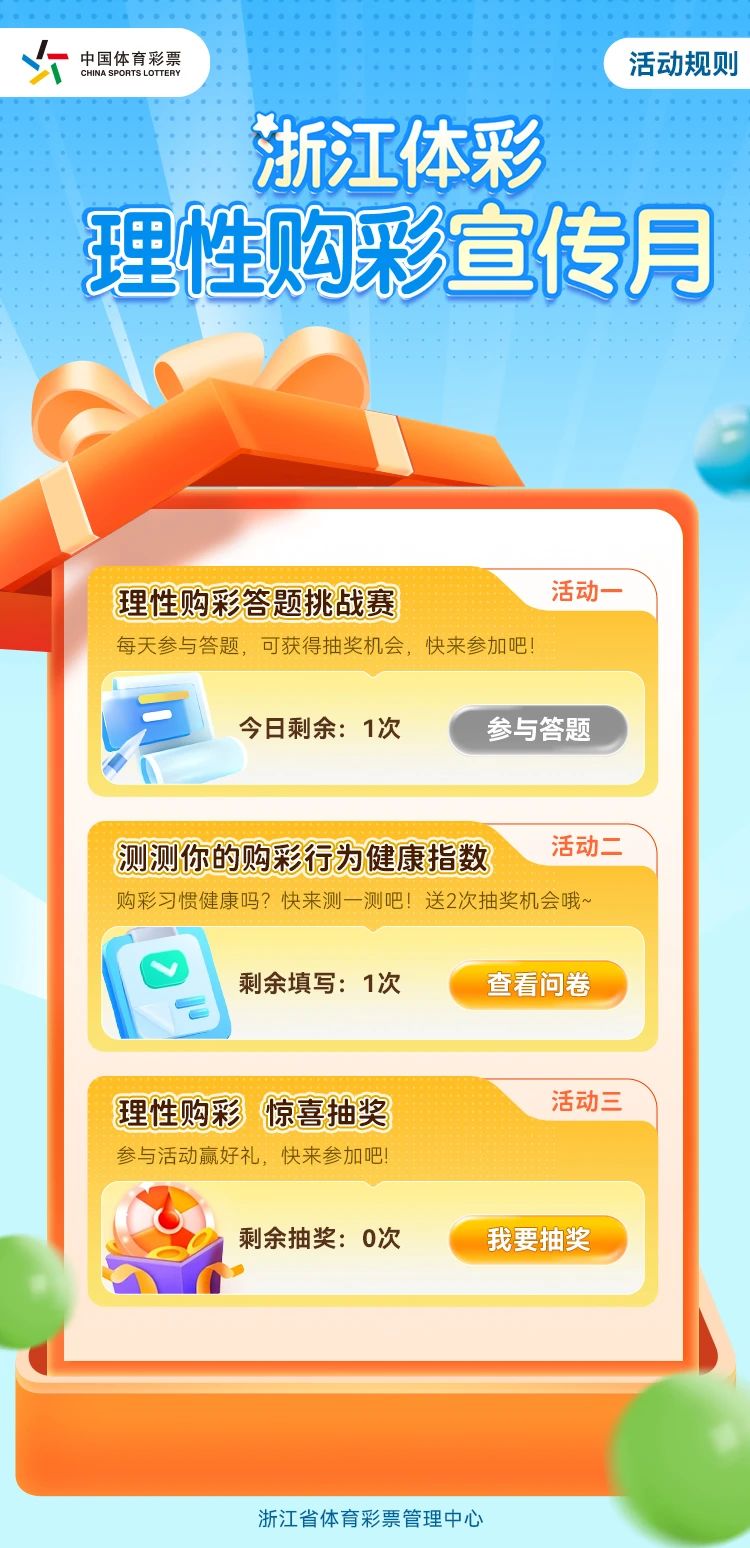Tap 我要抽奖 to draw a prize
This screenshot has height=1548, width=750.
(x=538, y=1240)
